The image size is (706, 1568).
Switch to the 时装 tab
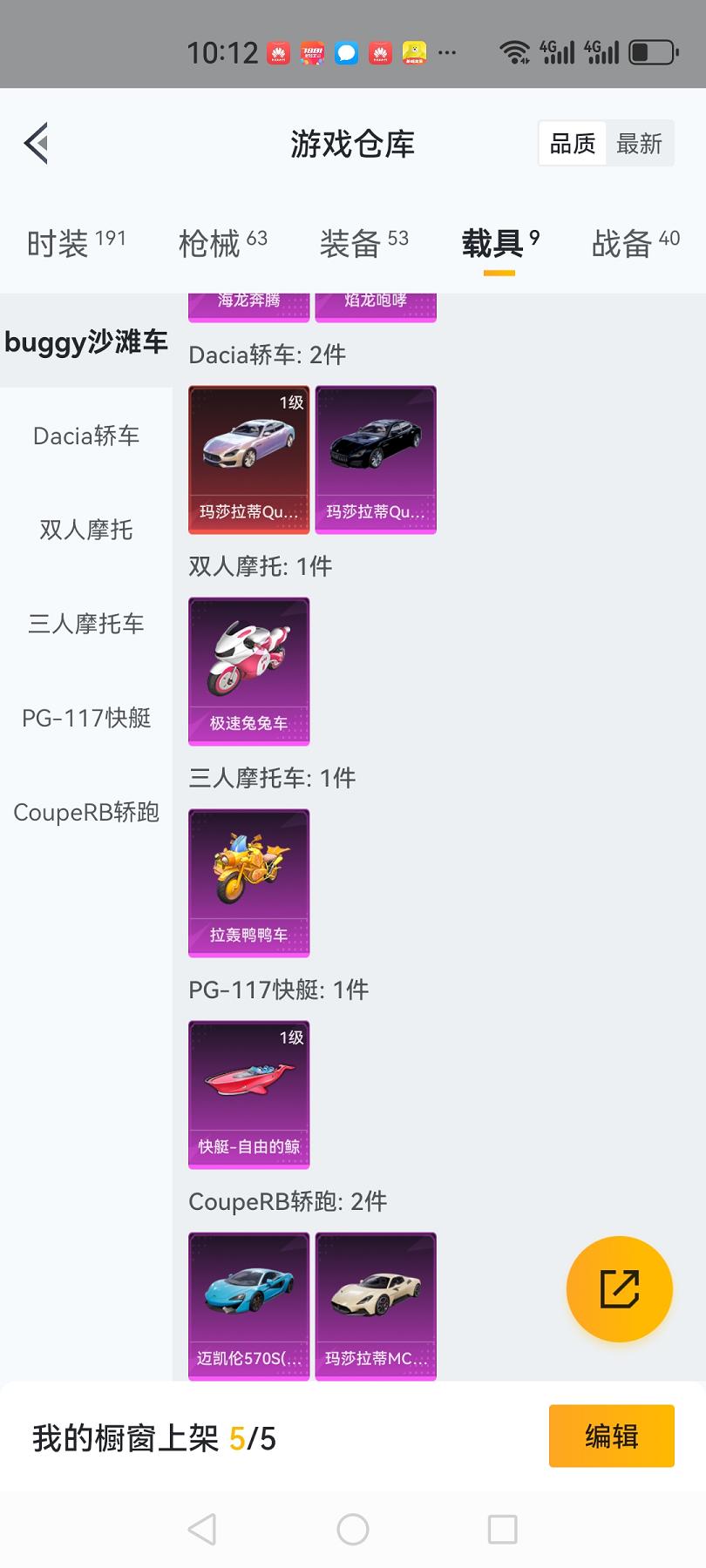76,243
